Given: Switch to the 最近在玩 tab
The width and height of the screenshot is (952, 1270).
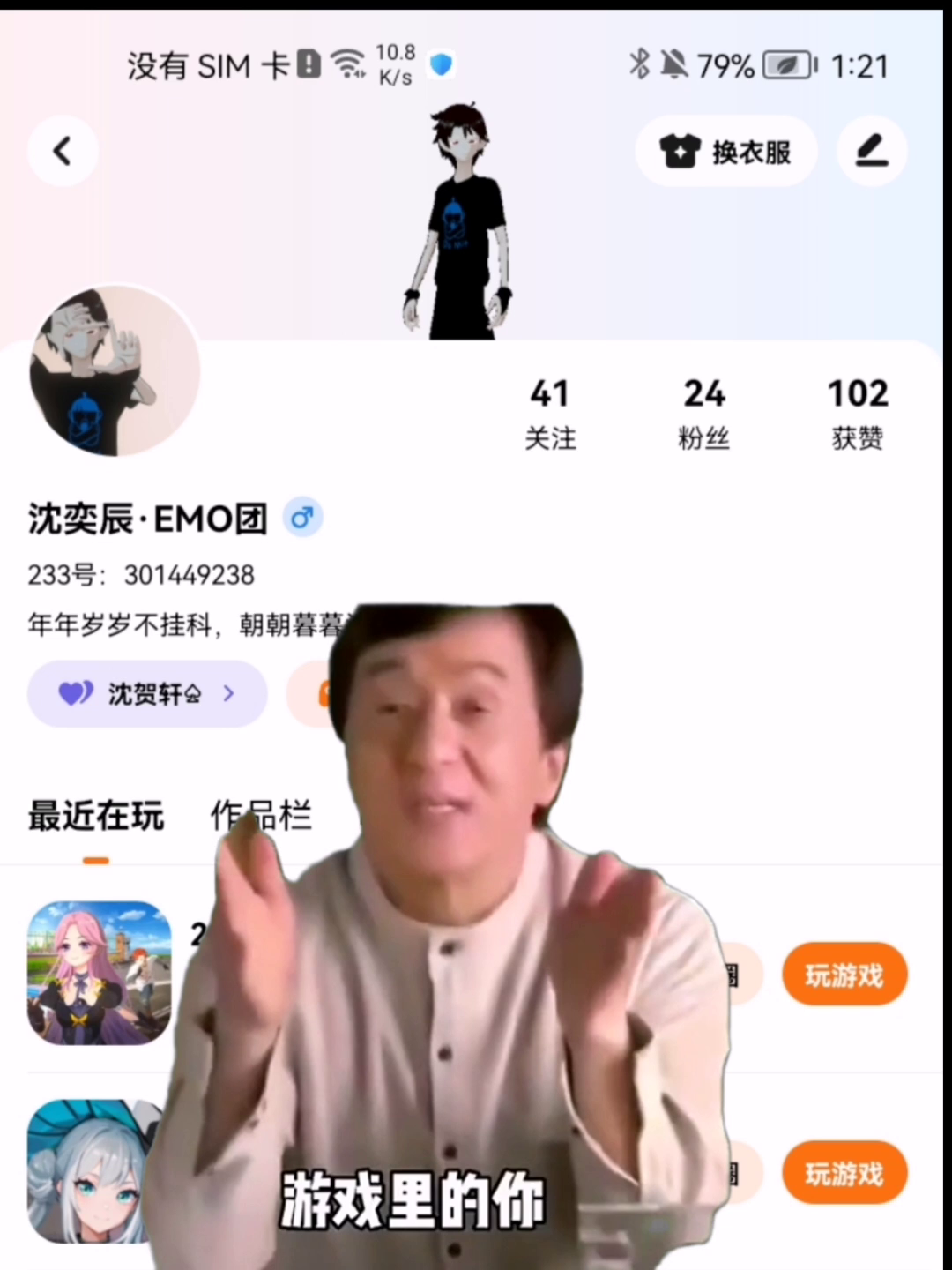Looking at the screenshot, I should click(96, 816).
